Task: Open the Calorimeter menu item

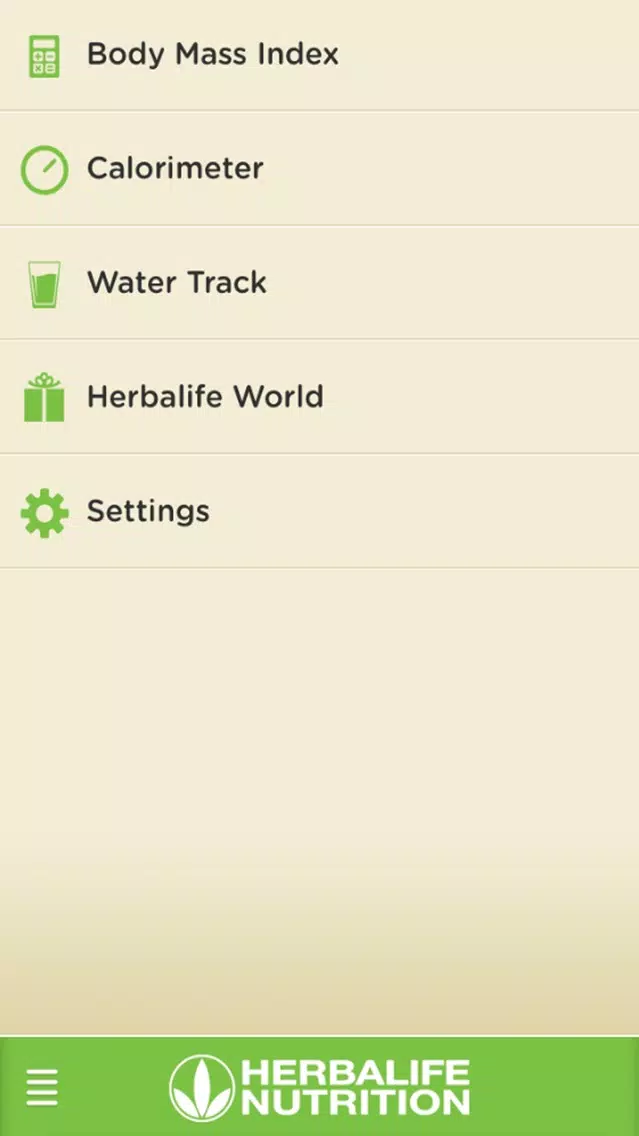Action: pyautogui.click(x=320, y=169)
